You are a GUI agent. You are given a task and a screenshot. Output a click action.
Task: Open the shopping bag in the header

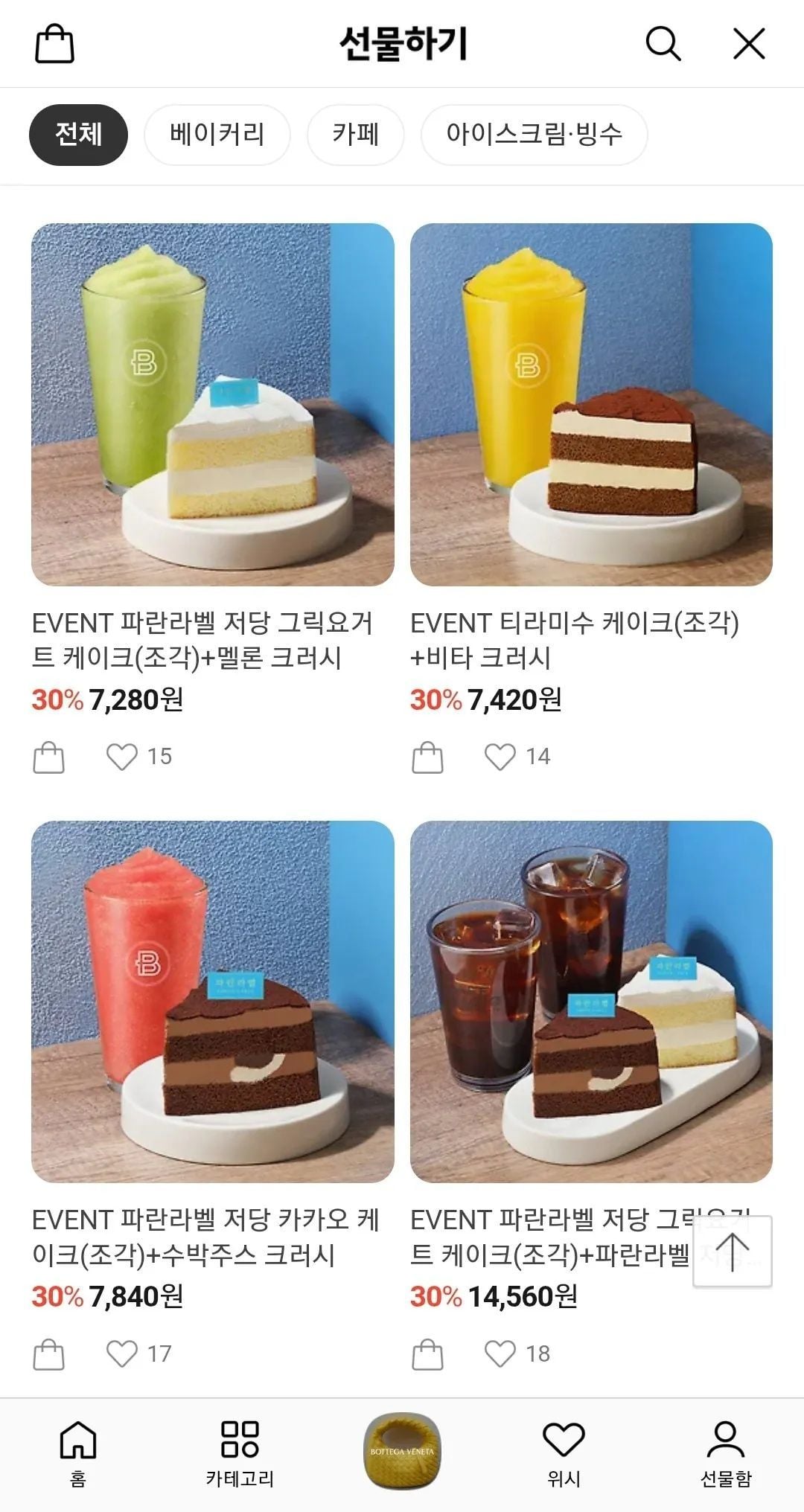click(55, 44)
